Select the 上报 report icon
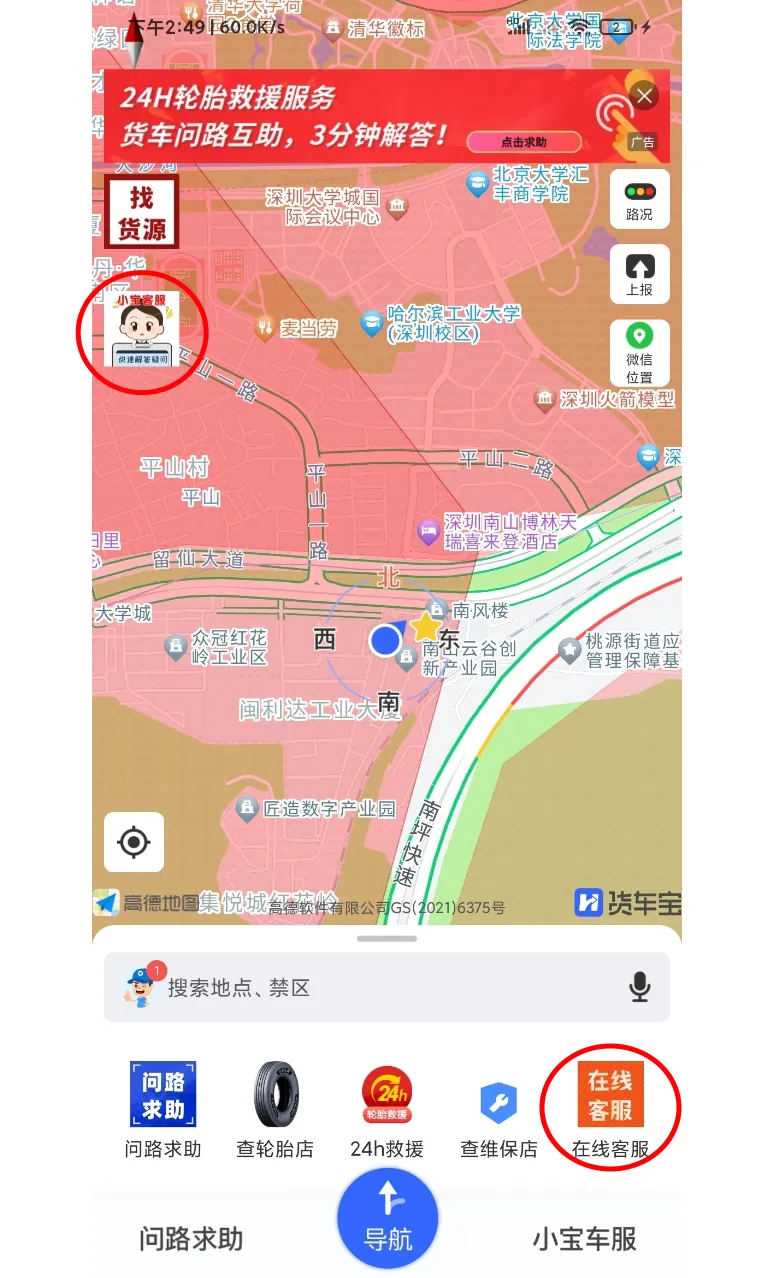This screenshot has width=773, height=1278. pos(639,273)
